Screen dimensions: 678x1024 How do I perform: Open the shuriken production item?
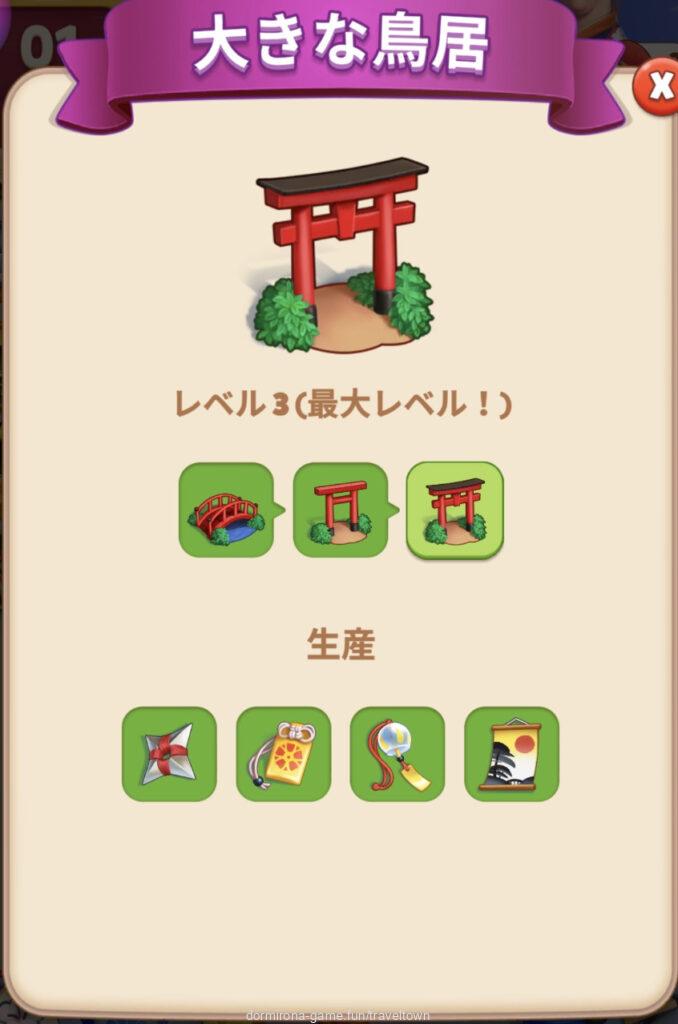tap(169, 754)
